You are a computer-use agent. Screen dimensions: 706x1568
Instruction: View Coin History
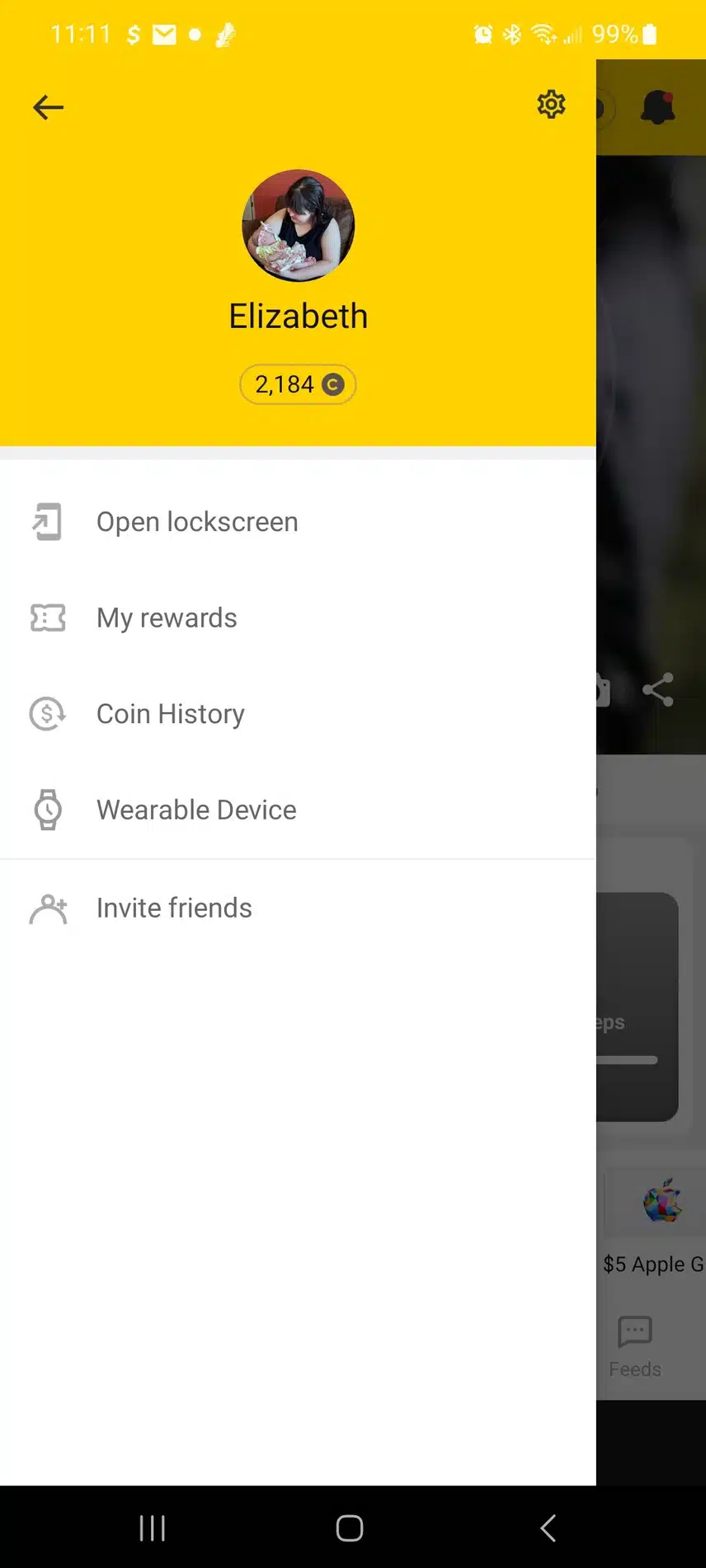pos(170,714)
